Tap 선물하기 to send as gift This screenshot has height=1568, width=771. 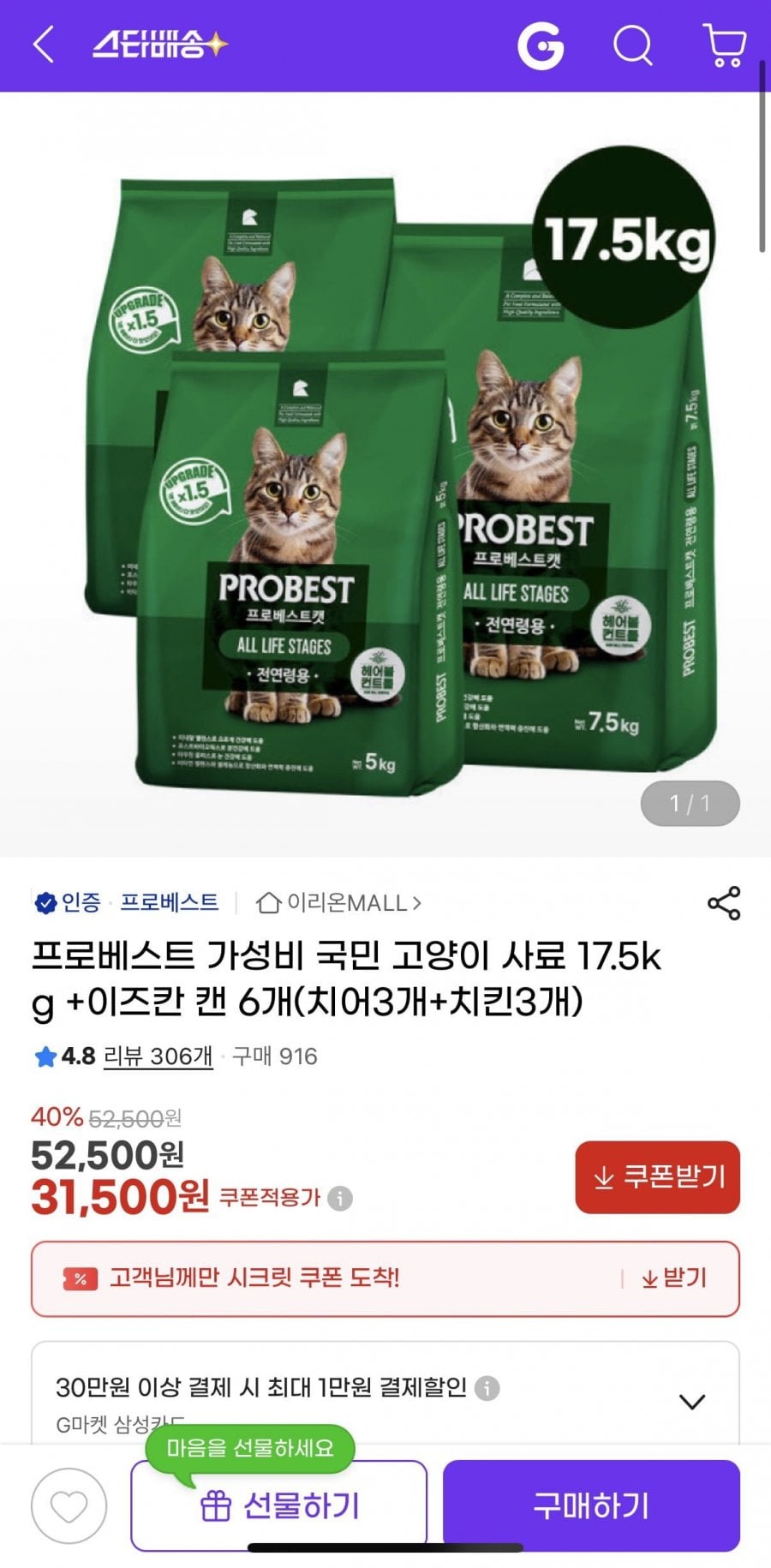(x=278, y=1505)
